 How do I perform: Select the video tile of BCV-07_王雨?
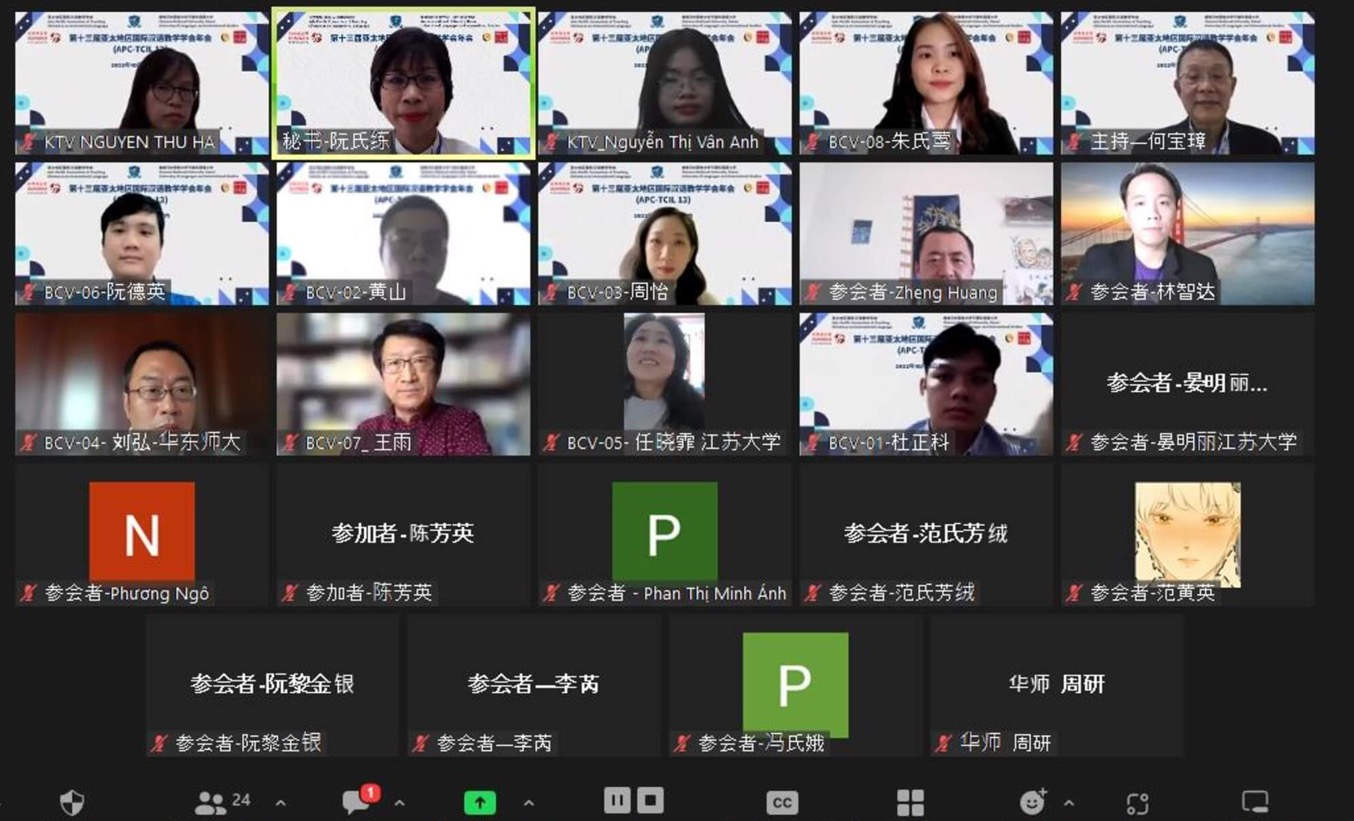403,383
